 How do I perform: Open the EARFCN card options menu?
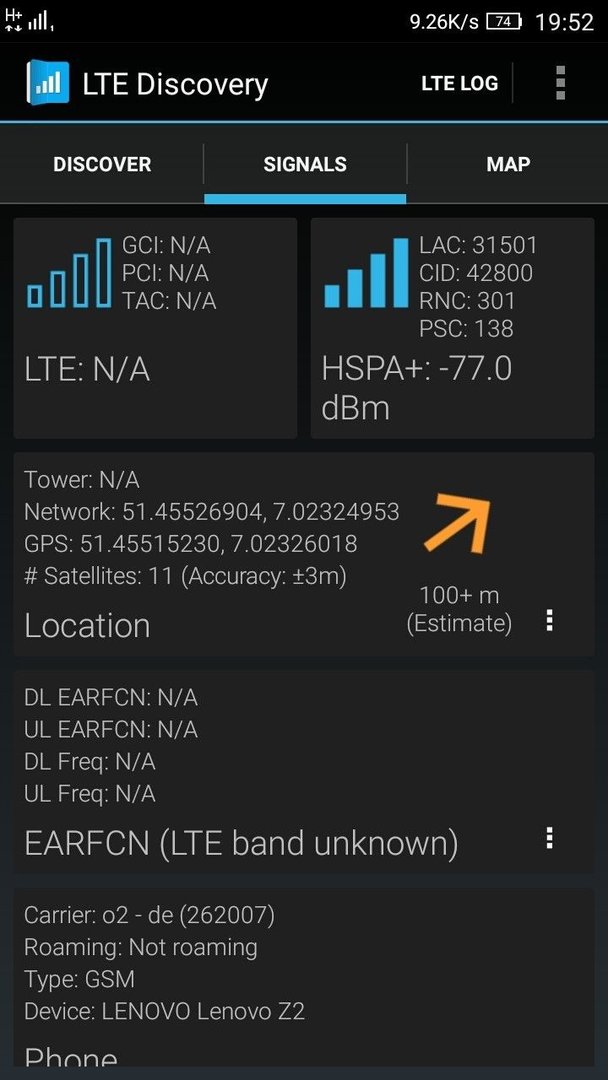(549, 838)
